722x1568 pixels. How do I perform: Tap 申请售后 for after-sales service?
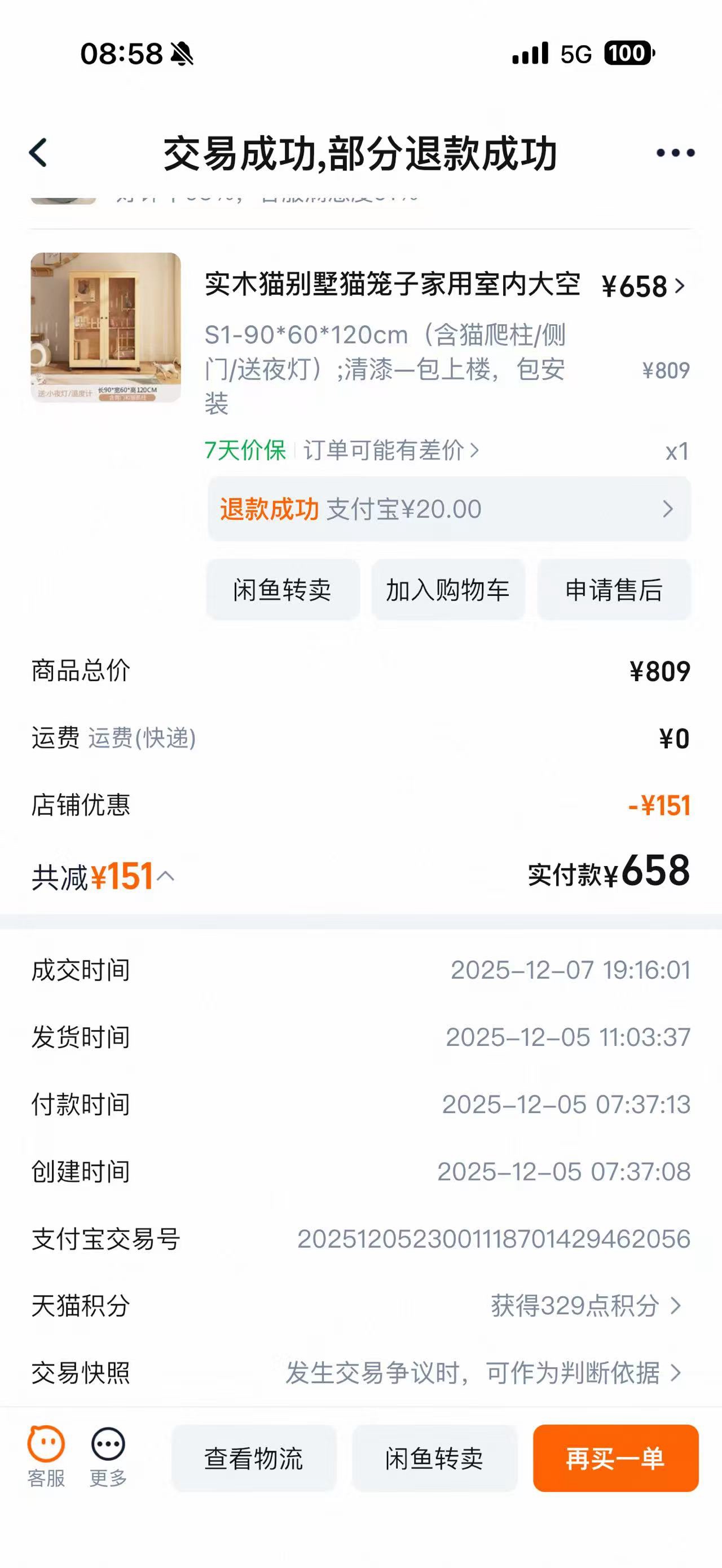pyautogui.click(x=614, y=590)
